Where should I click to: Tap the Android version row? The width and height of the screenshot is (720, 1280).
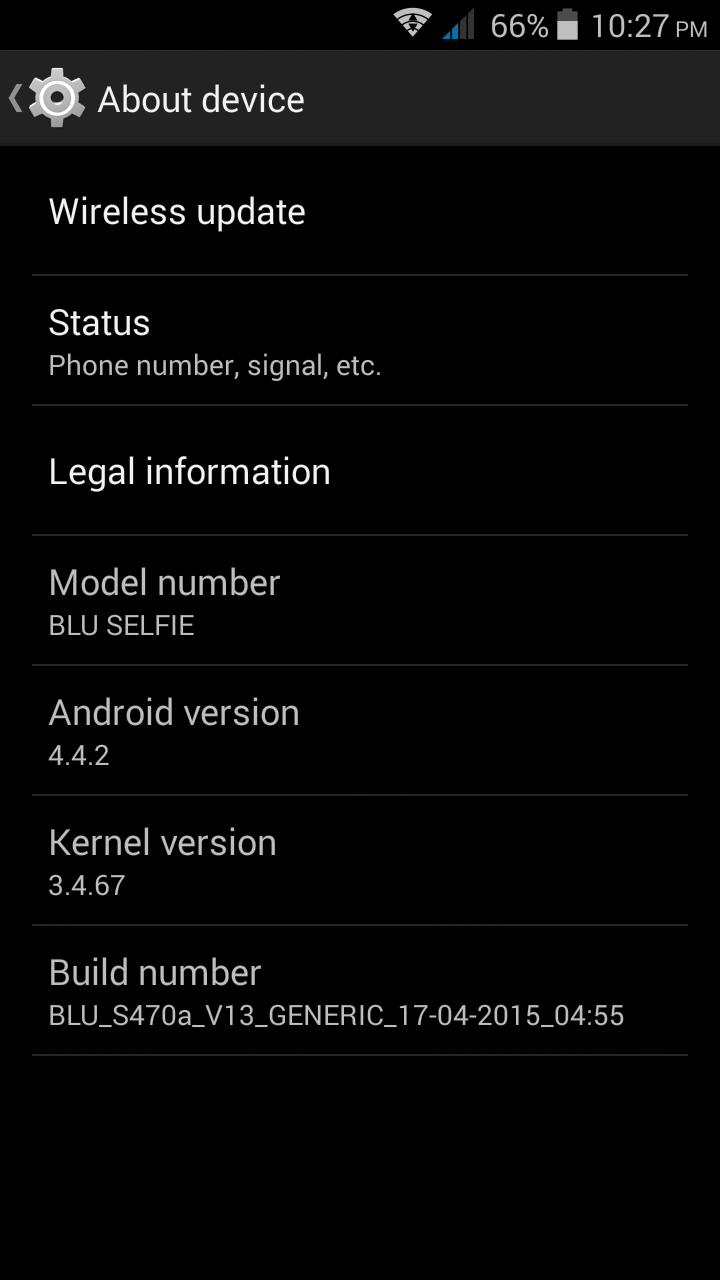pyautogui.click(x=360, y=731)
